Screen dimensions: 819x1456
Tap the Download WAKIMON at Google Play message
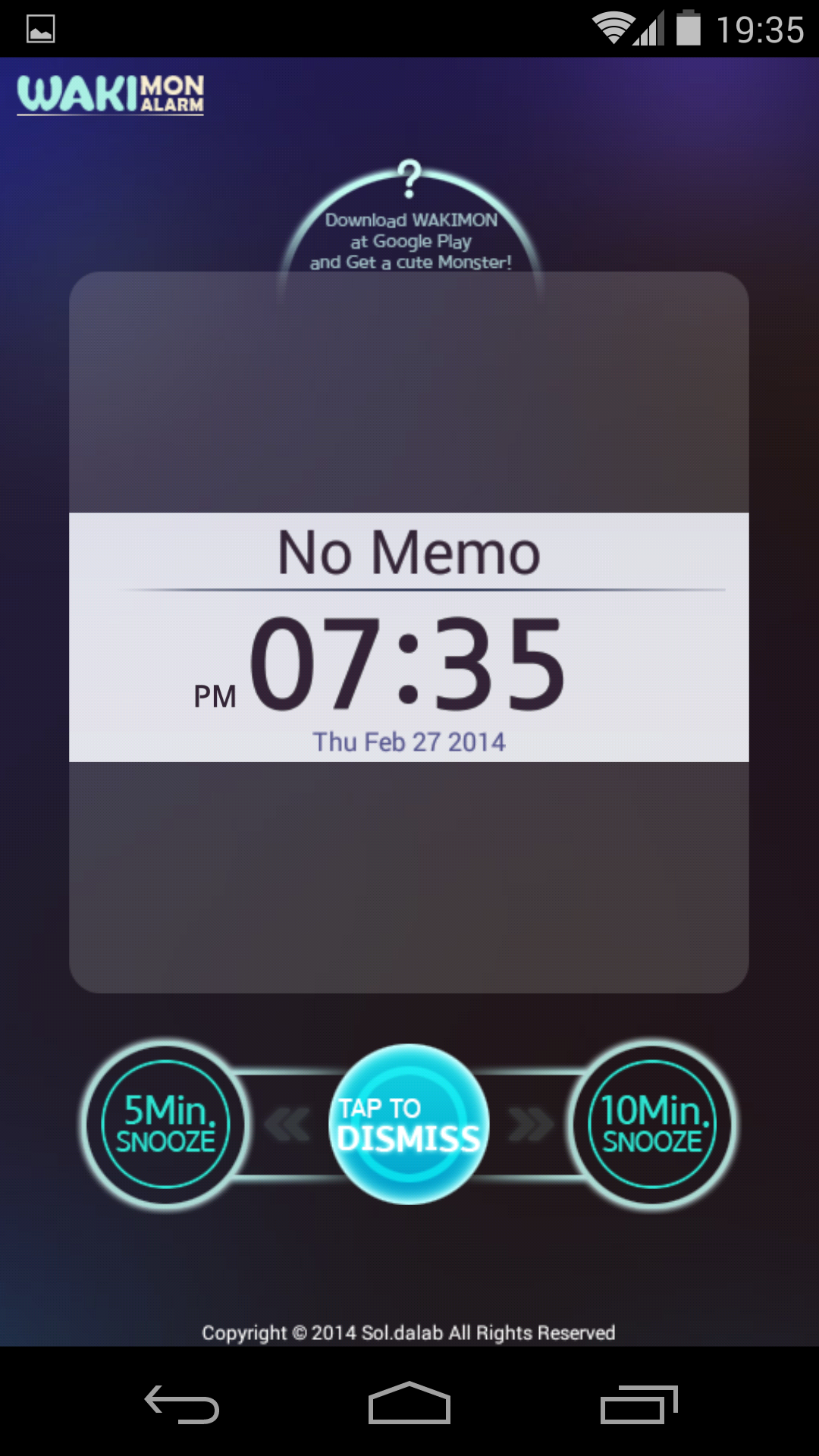410,241
